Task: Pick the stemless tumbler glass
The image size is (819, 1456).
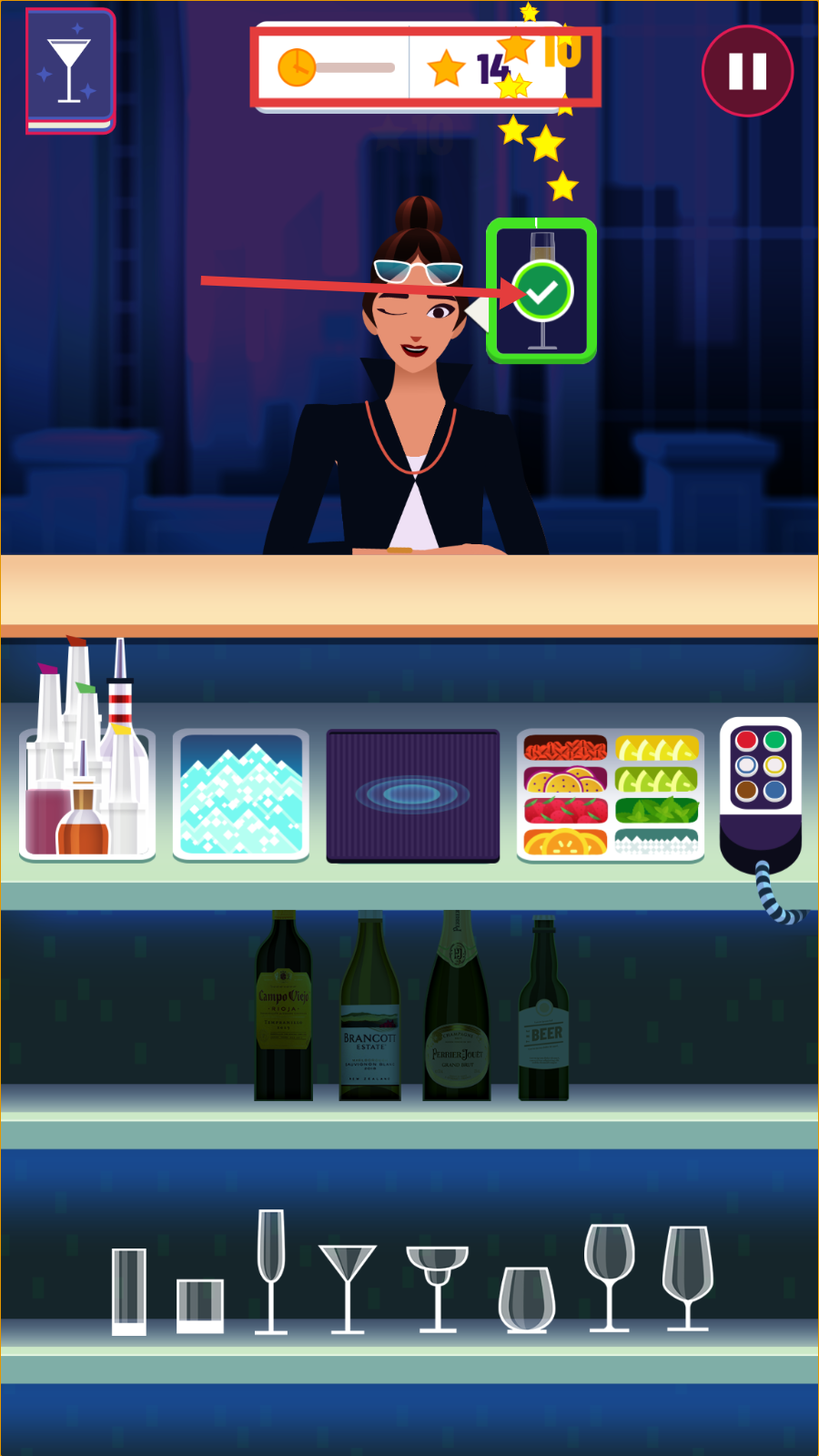Action: [x=526, y=1299]
